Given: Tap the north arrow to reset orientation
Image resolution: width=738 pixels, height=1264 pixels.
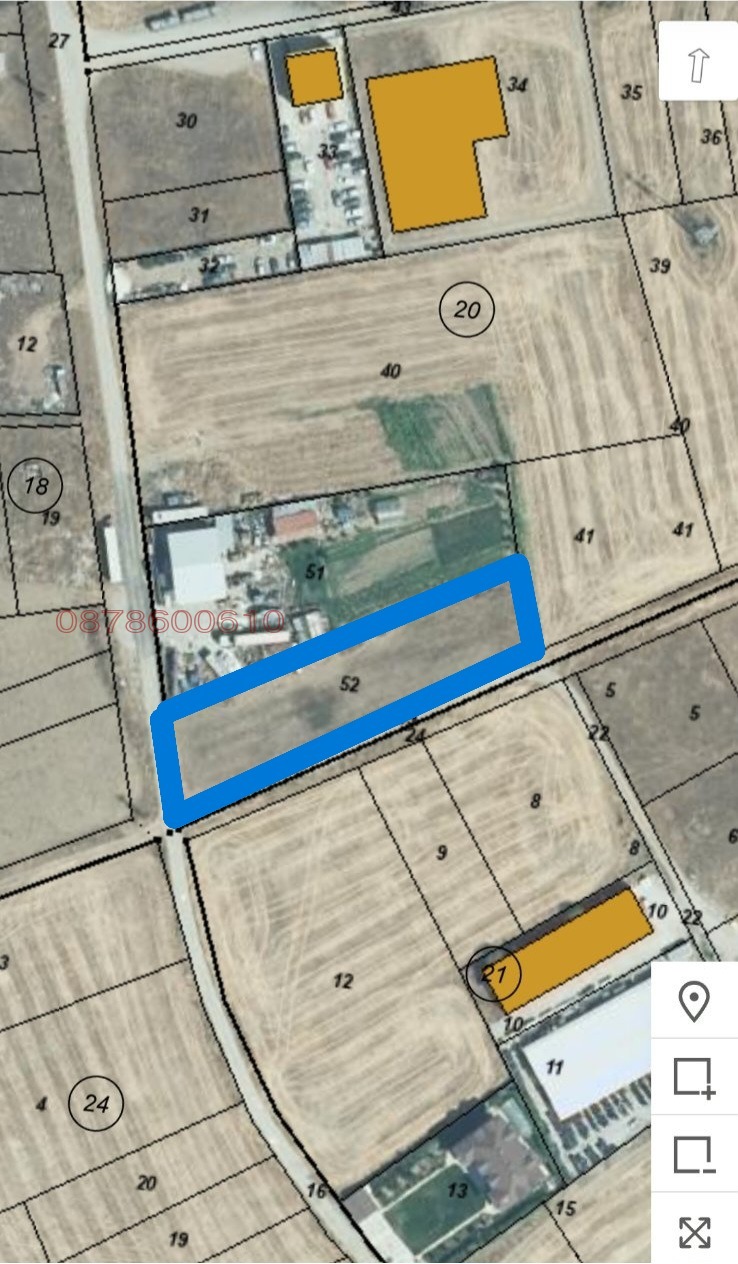Looking at the screenshot, I should click(698, 62).
